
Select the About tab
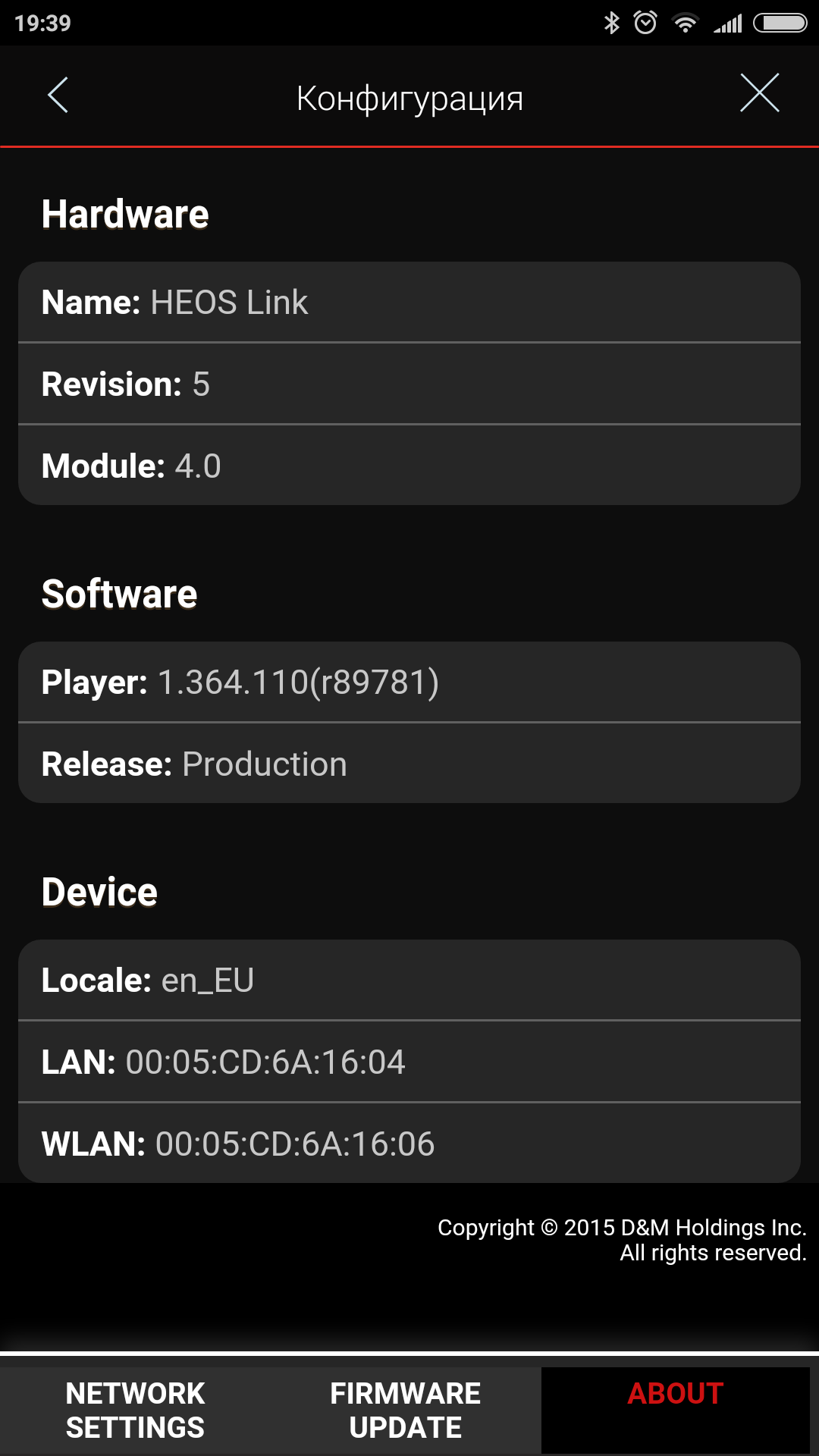pos(676,1409)
